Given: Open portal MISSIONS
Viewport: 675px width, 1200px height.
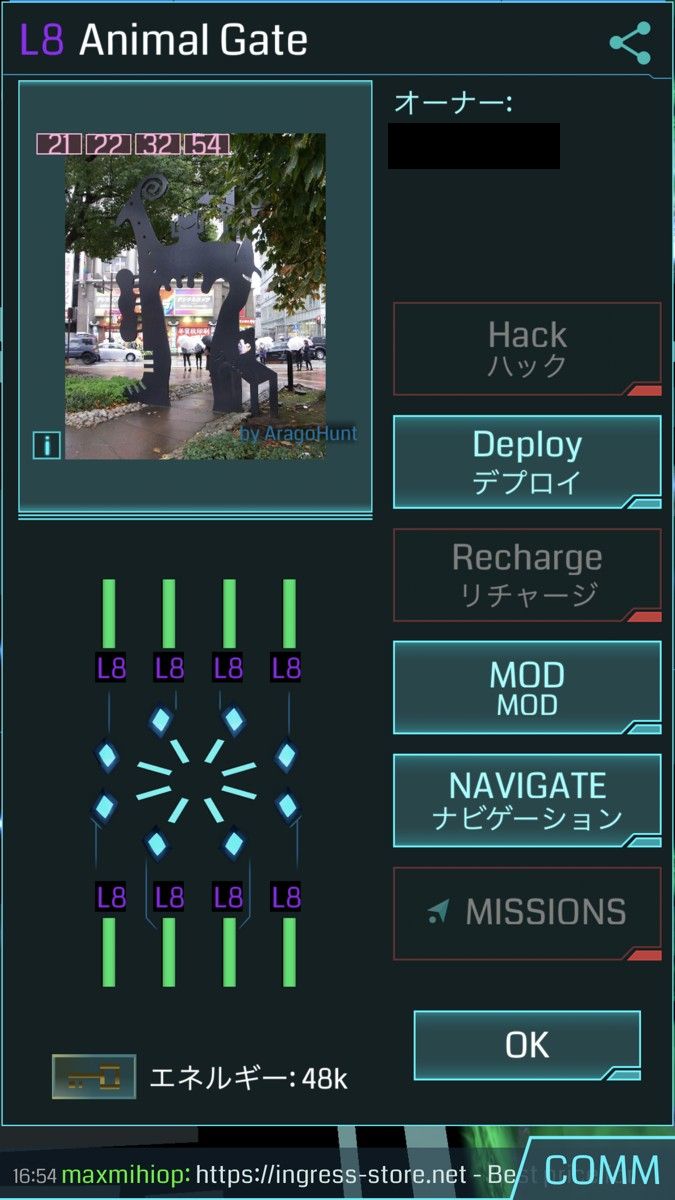Looking at the screenshot, I should [527, 912].
